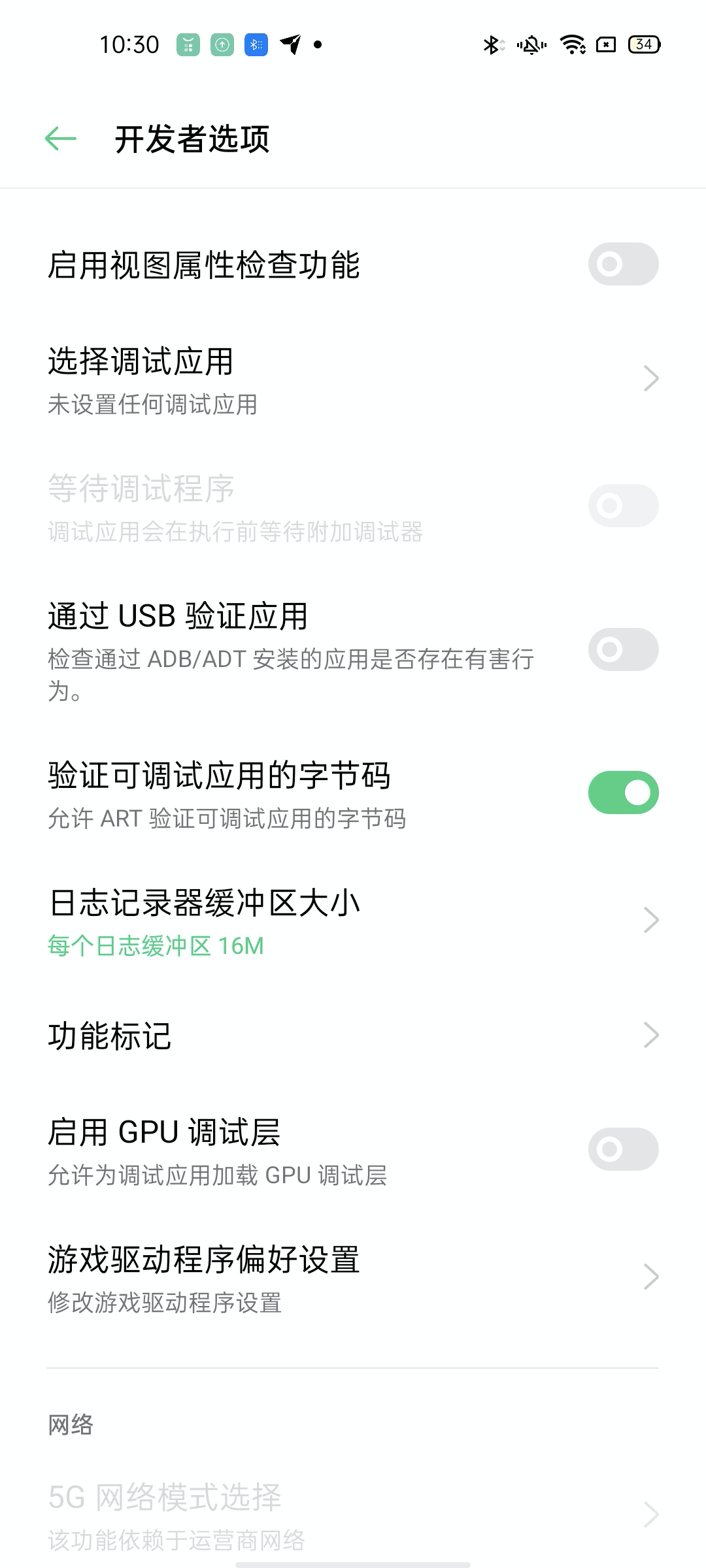Viewport: 706px width, 1568px height.
Task: Turn on 启用 GPU 调试层
Action: tap(622, 1149)
